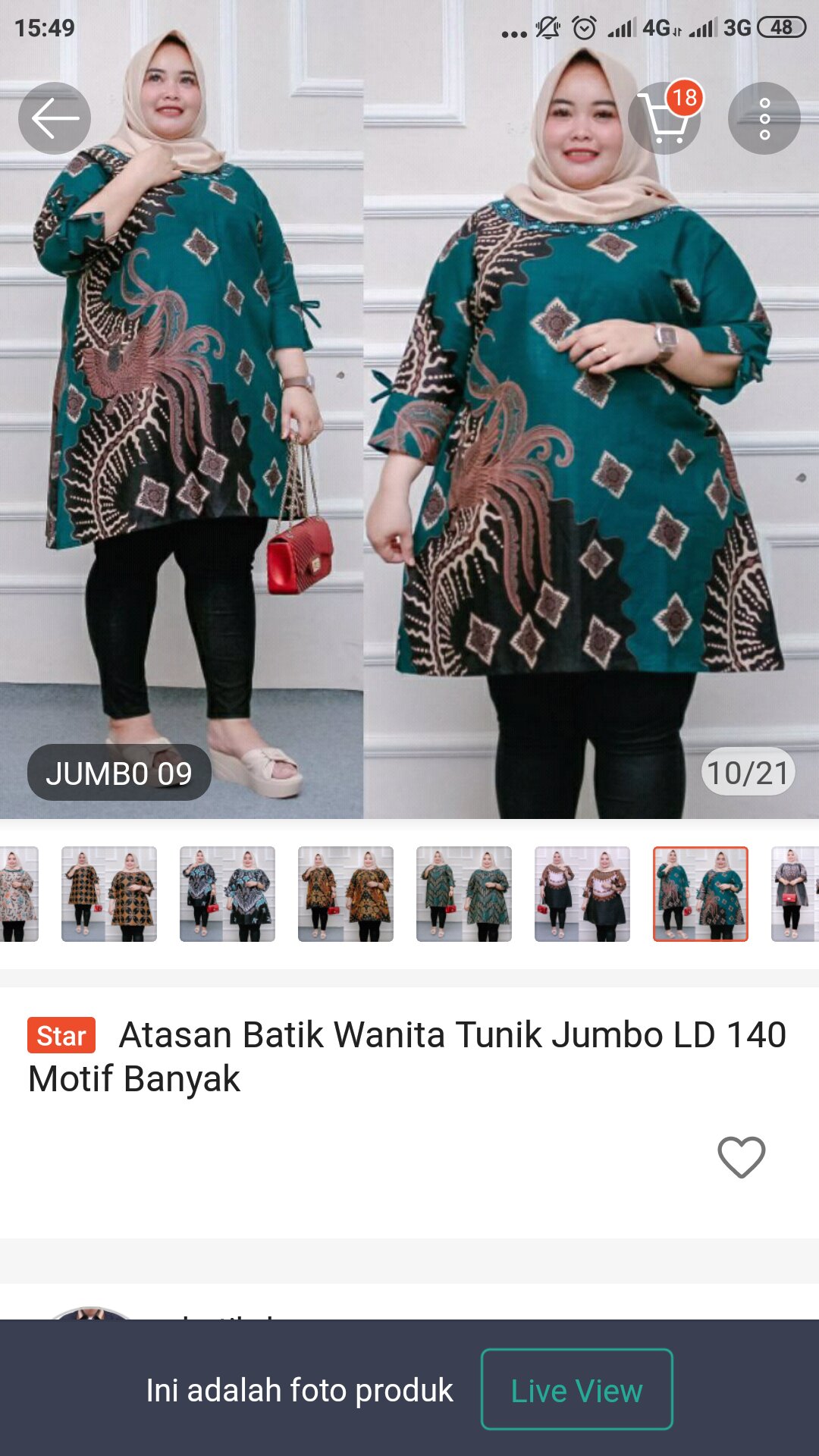Click the back arrow to return
Screen dimensions: 819x1456
pos(54,118)
